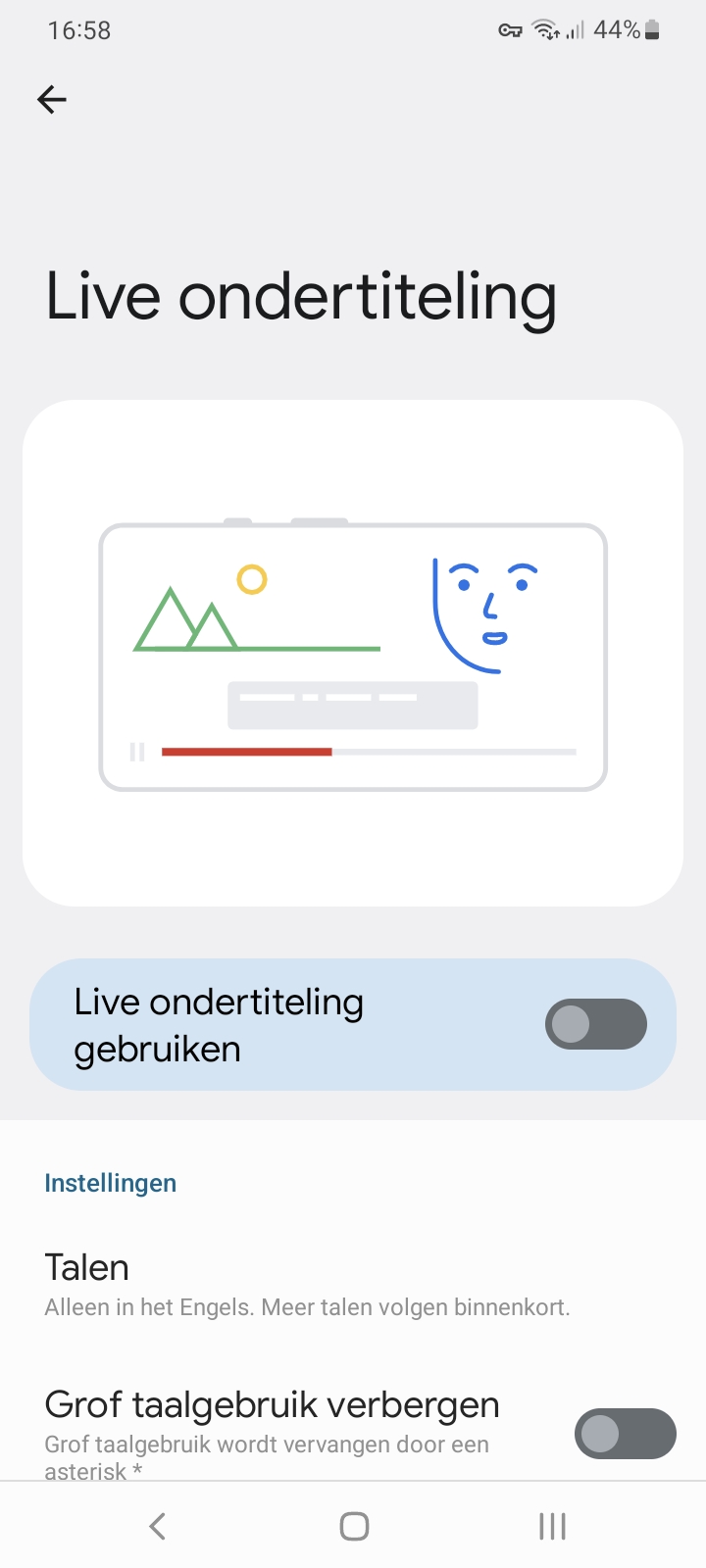Screen dimensions: 706x1568
Task: Open the Talen setting
Action: [x=306, y=1285]
